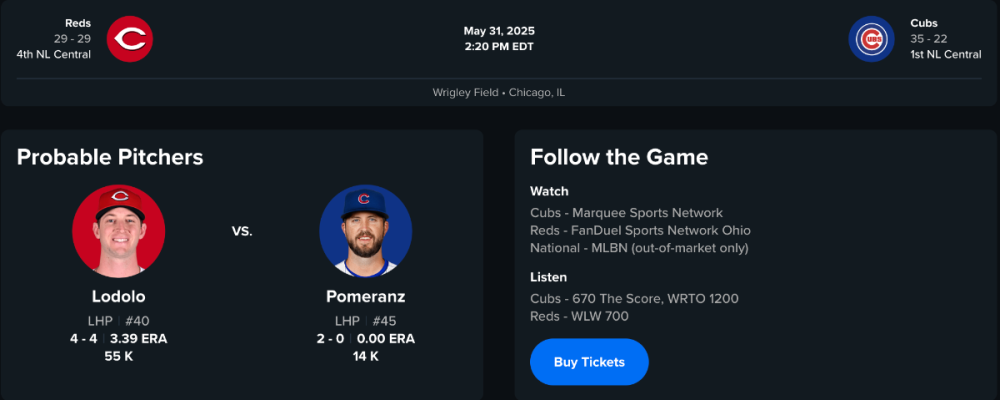
Task: Tap the Buy Tickets button
Action: [x=589, y=362]
